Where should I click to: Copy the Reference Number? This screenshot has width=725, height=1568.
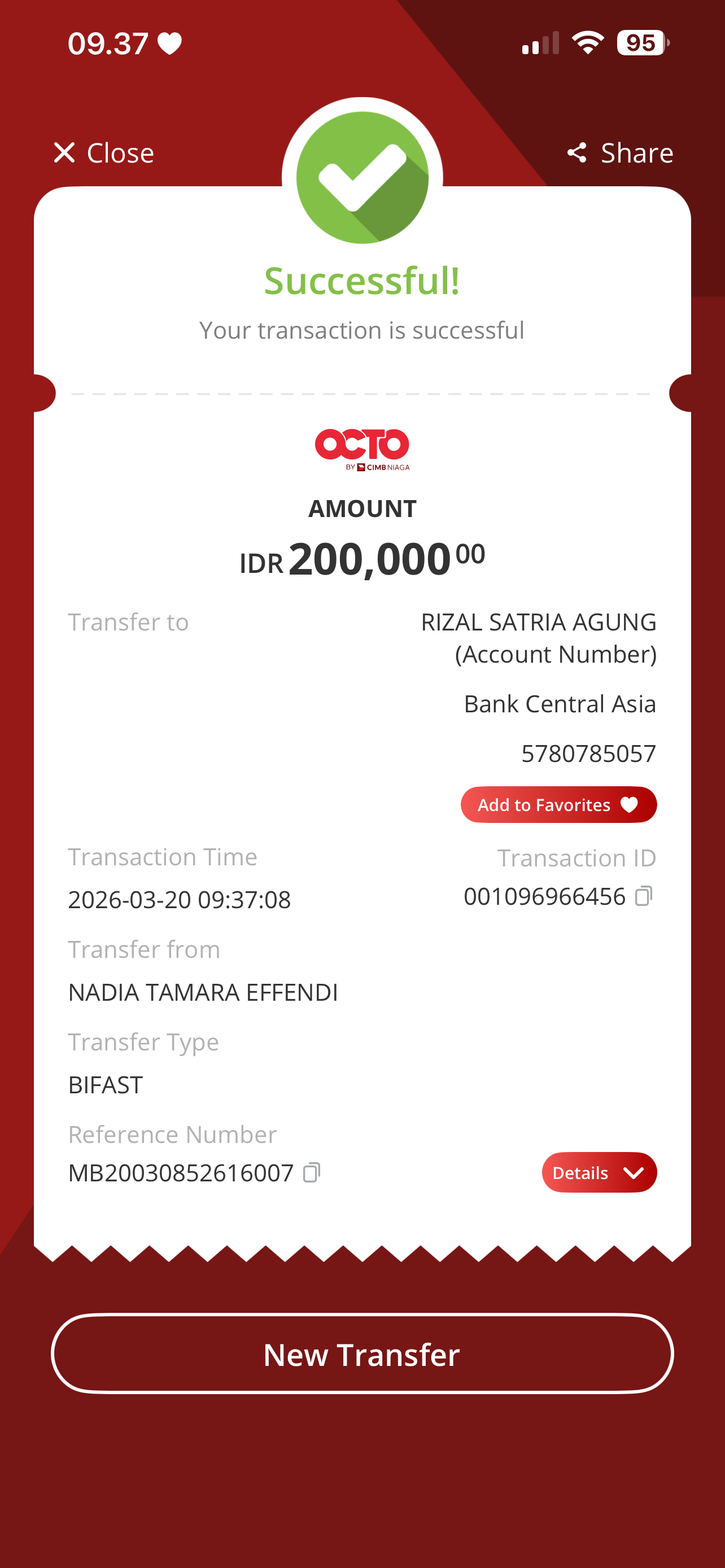[312, 1172]
